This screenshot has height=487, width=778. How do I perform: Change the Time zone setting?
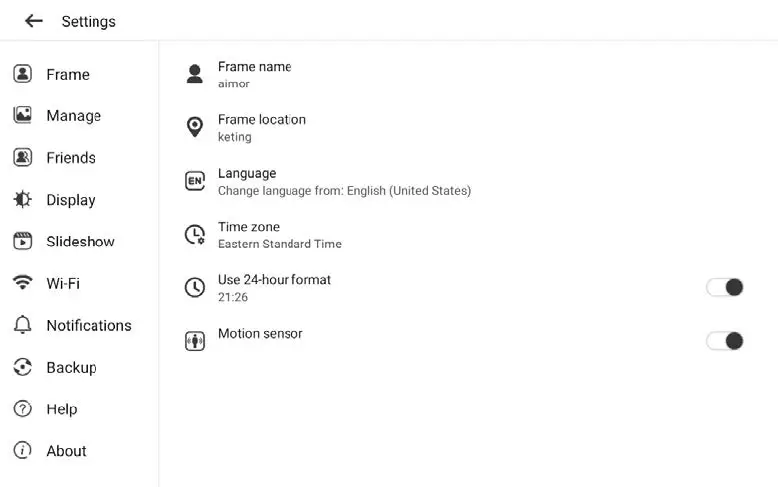click(279, 235)
